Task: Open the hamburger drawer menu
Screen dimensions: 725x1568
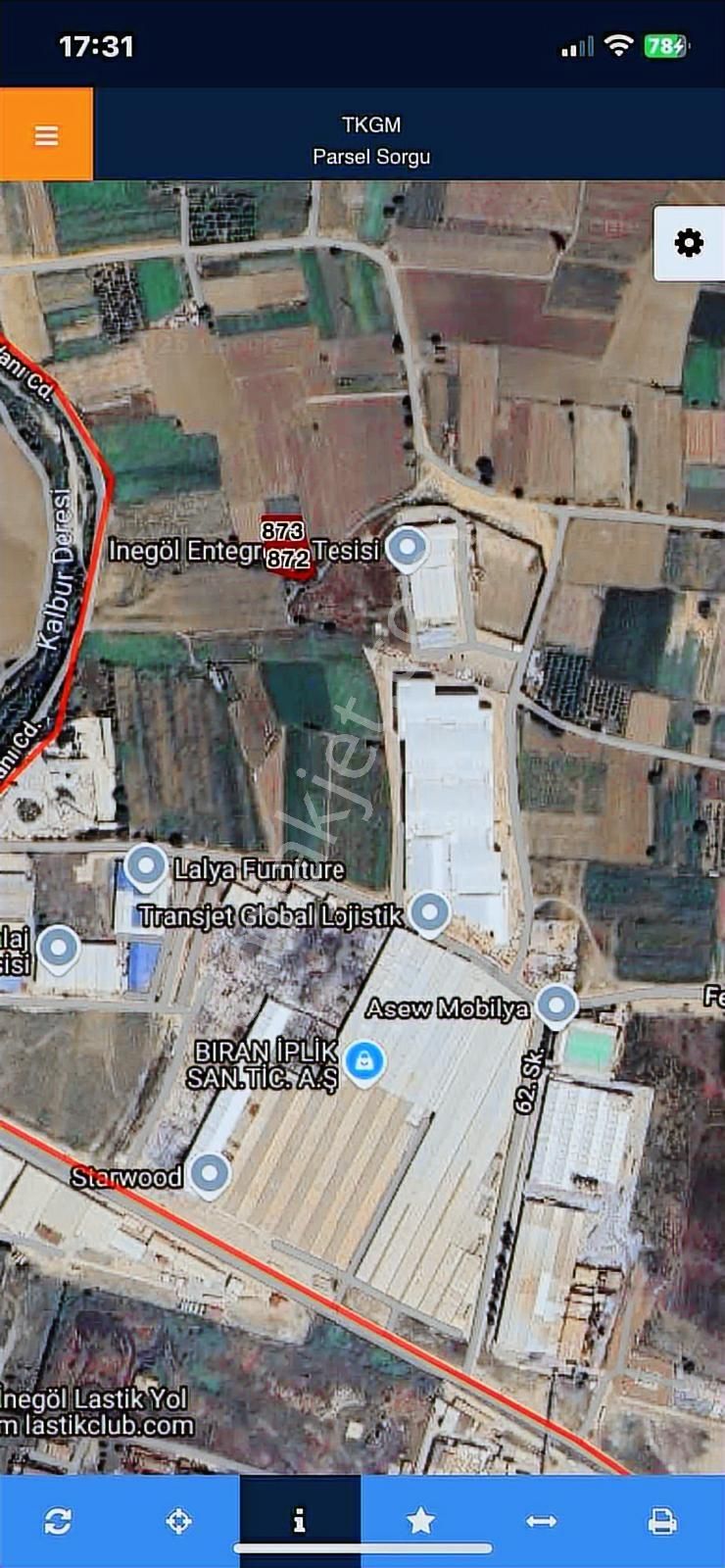Action: pyautogui.click(x=46, y=135)
